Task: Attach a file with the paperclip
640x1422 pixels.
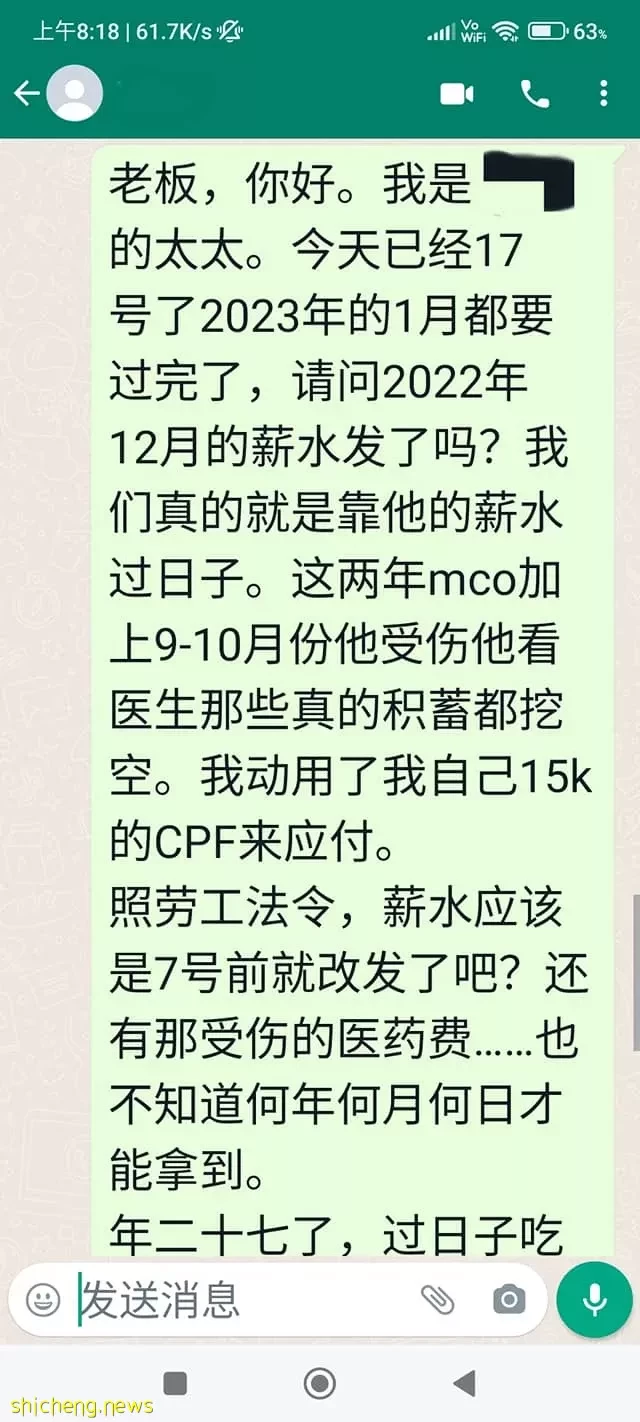Action: tap(437, 1300)
